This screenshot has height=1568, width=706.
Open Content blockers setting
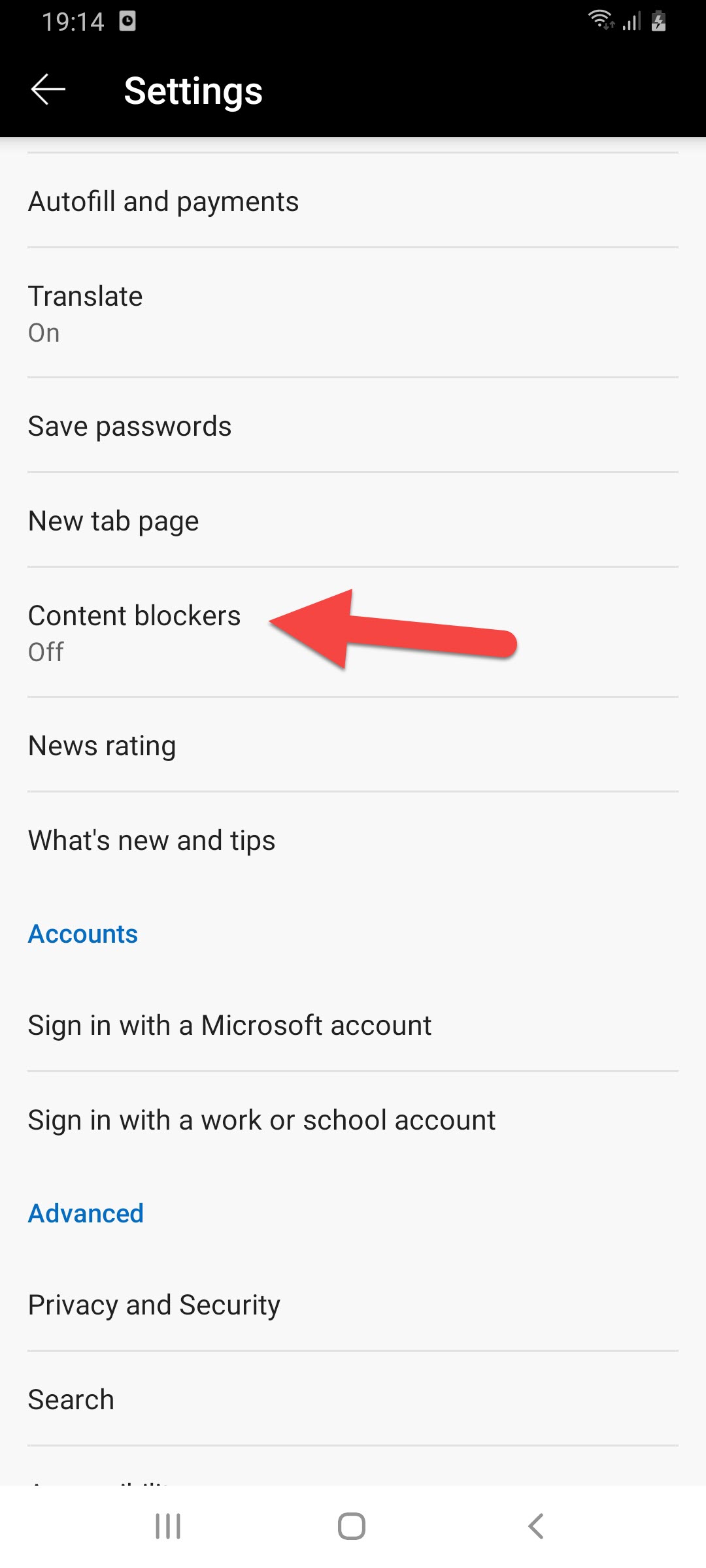point(134,632)
